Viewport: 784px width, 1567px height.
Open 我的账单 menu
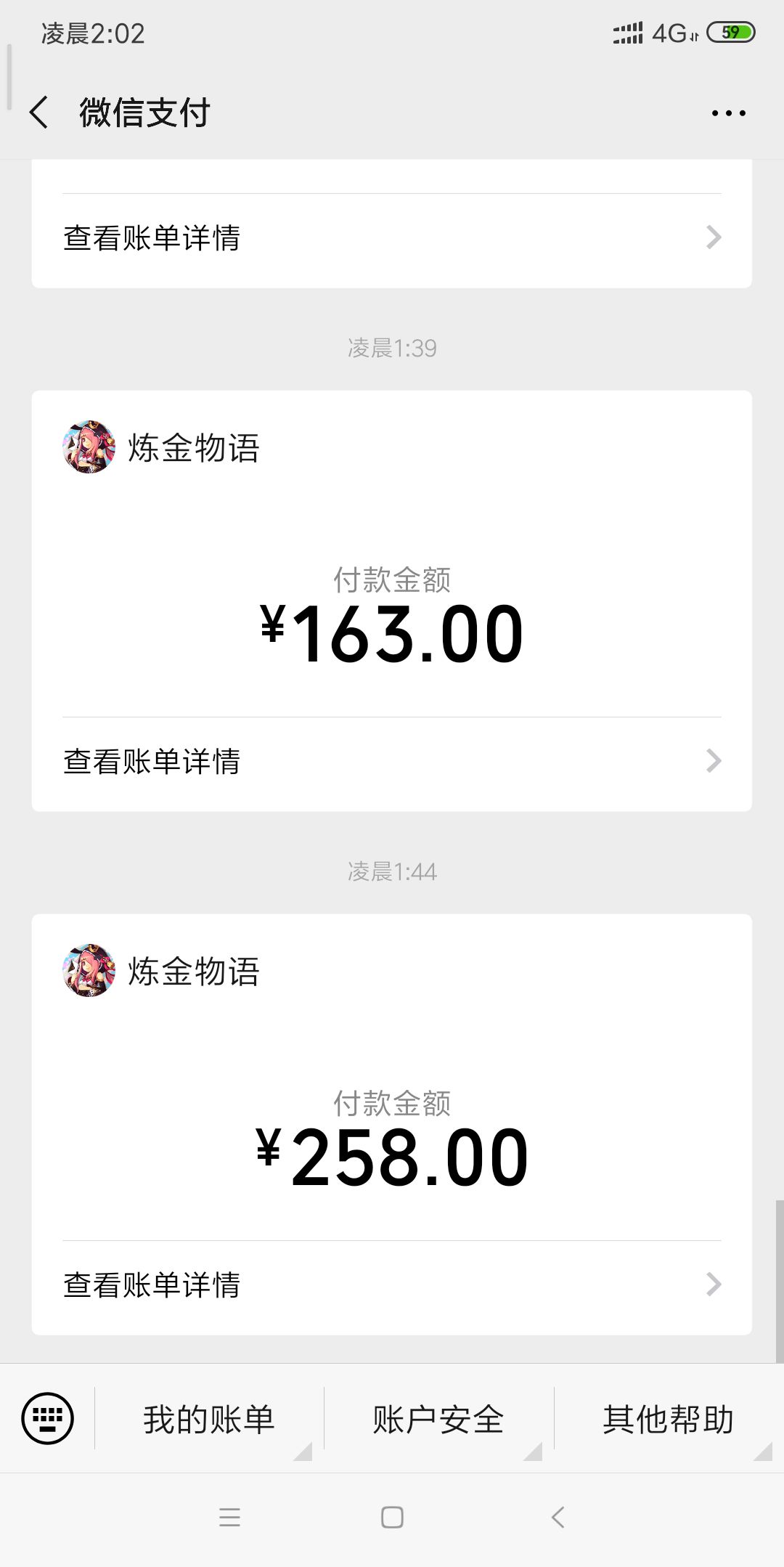209,1419
